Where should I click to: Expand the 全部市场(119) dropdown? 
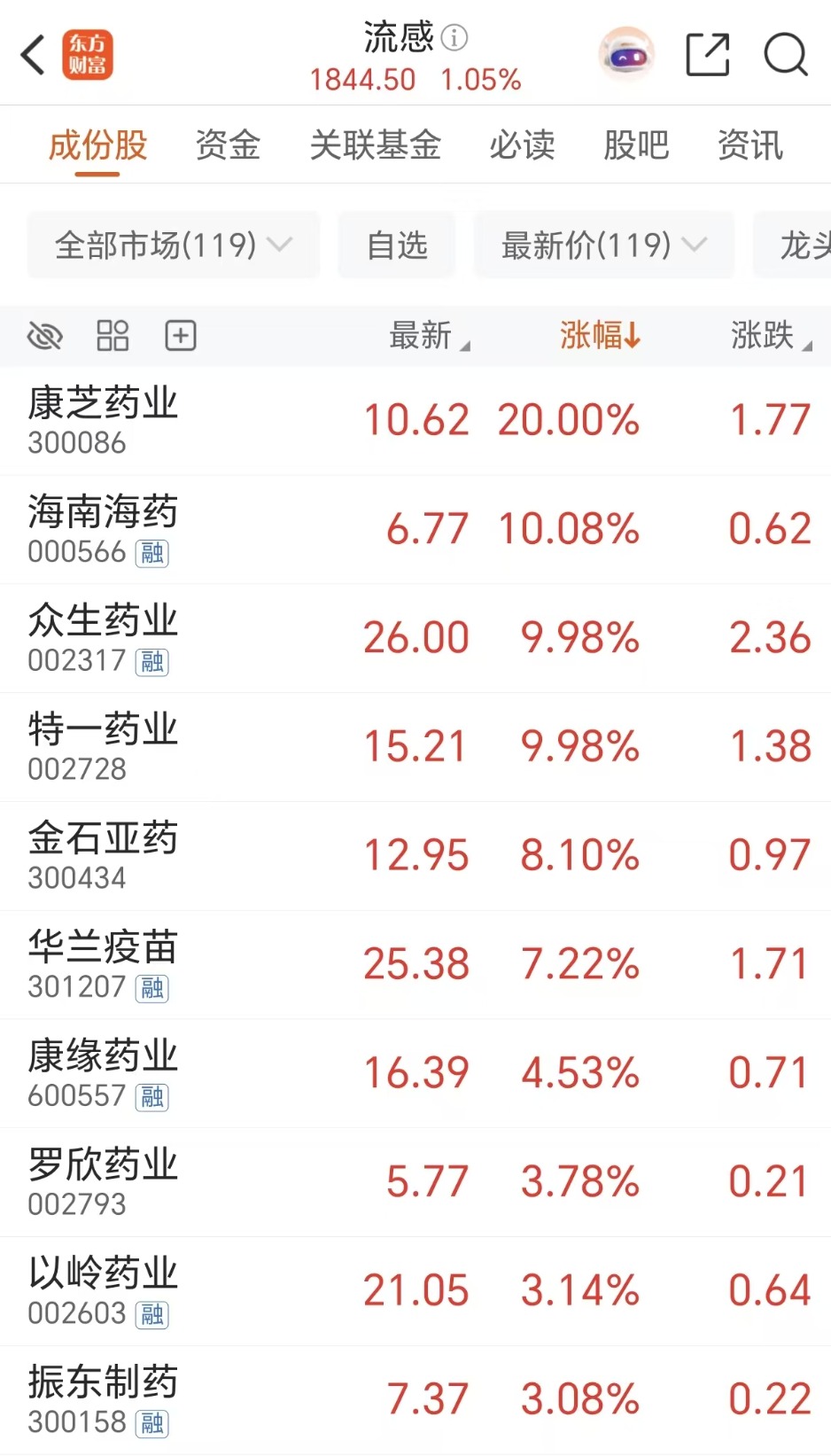pos(173,245)
